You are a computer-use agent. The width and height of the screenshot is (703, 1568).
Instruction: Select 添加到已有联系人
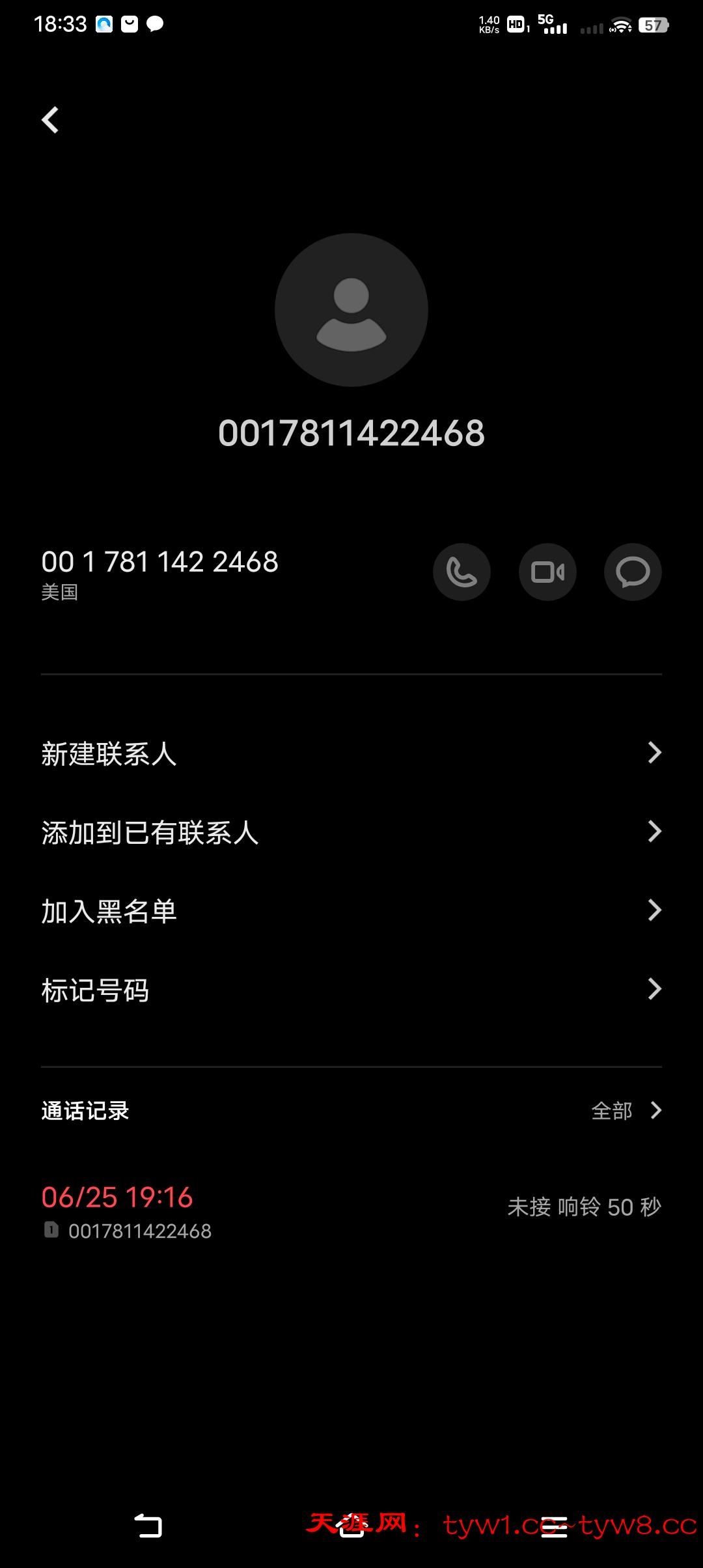pos(351,832)
